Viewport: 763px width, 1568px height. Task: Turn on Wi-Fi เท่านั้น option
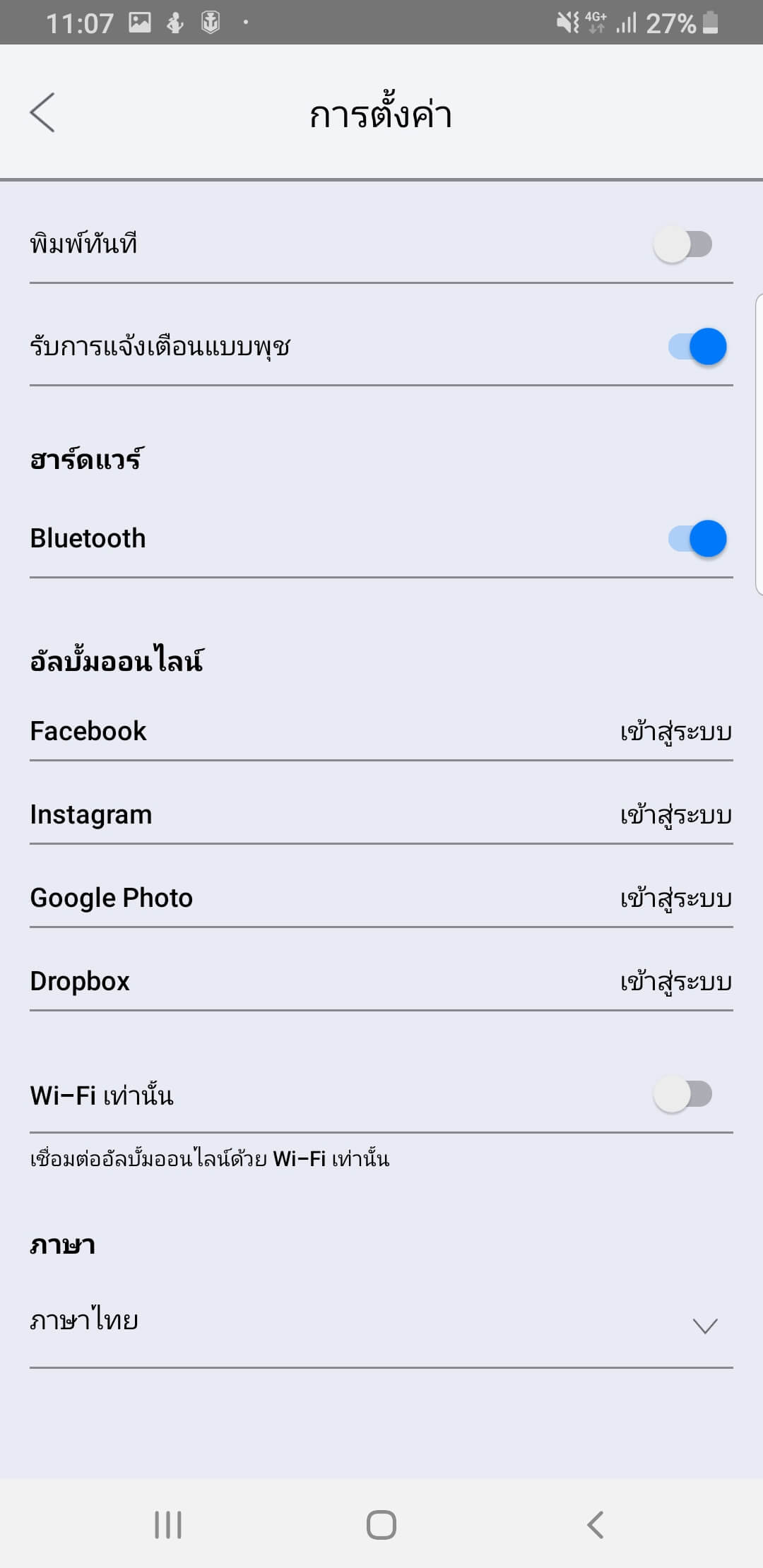pos(682,1095)
